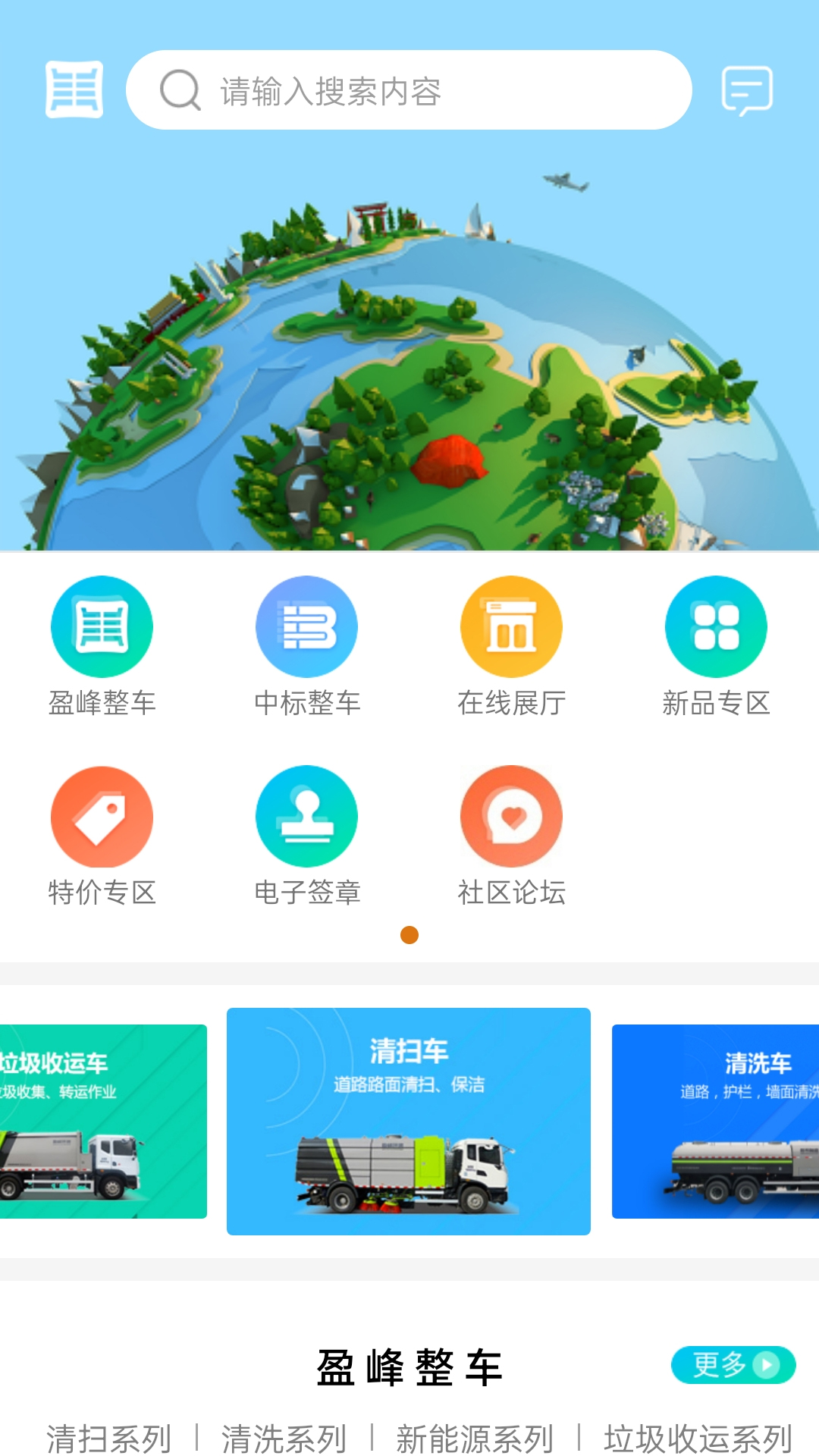View the earth banner image

pos(409,341)
